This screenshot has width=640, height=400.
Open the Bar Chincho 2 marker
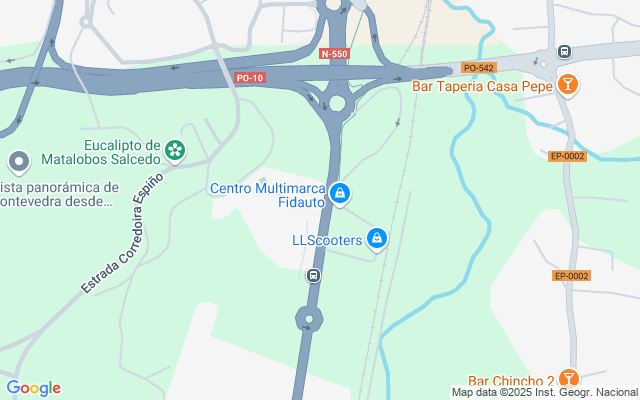[568, 379]
